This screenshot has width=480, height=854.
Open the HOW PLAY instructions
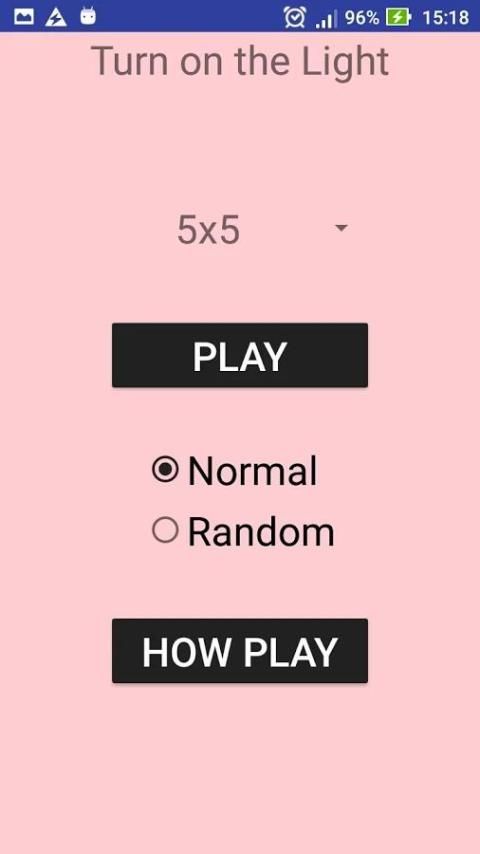[240, 651]
